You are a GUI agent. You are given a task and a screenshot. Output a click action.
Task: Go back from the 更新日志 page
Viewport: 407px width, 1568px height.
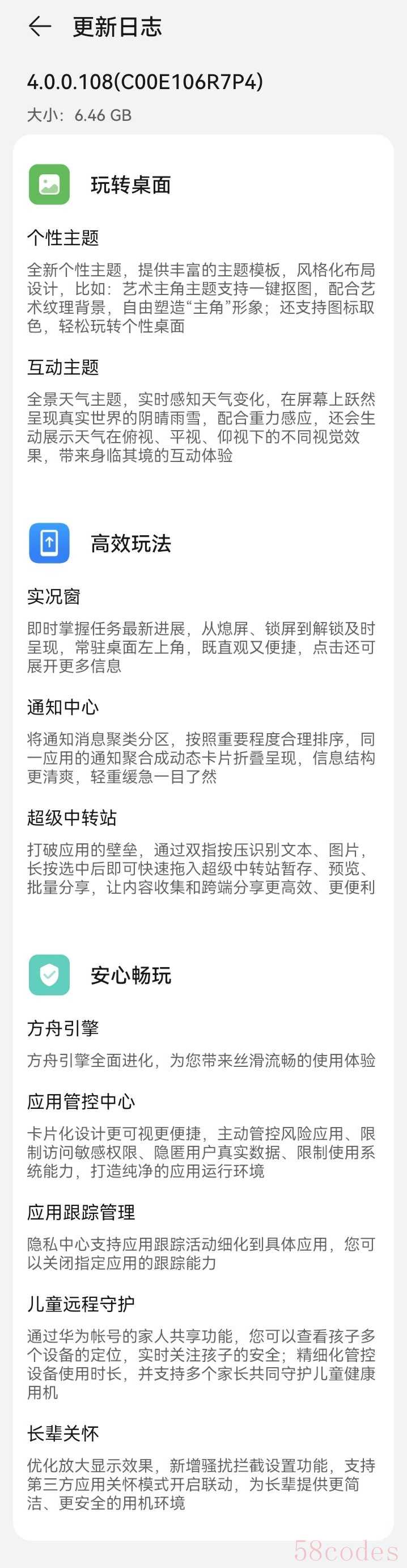click(40, 27)
